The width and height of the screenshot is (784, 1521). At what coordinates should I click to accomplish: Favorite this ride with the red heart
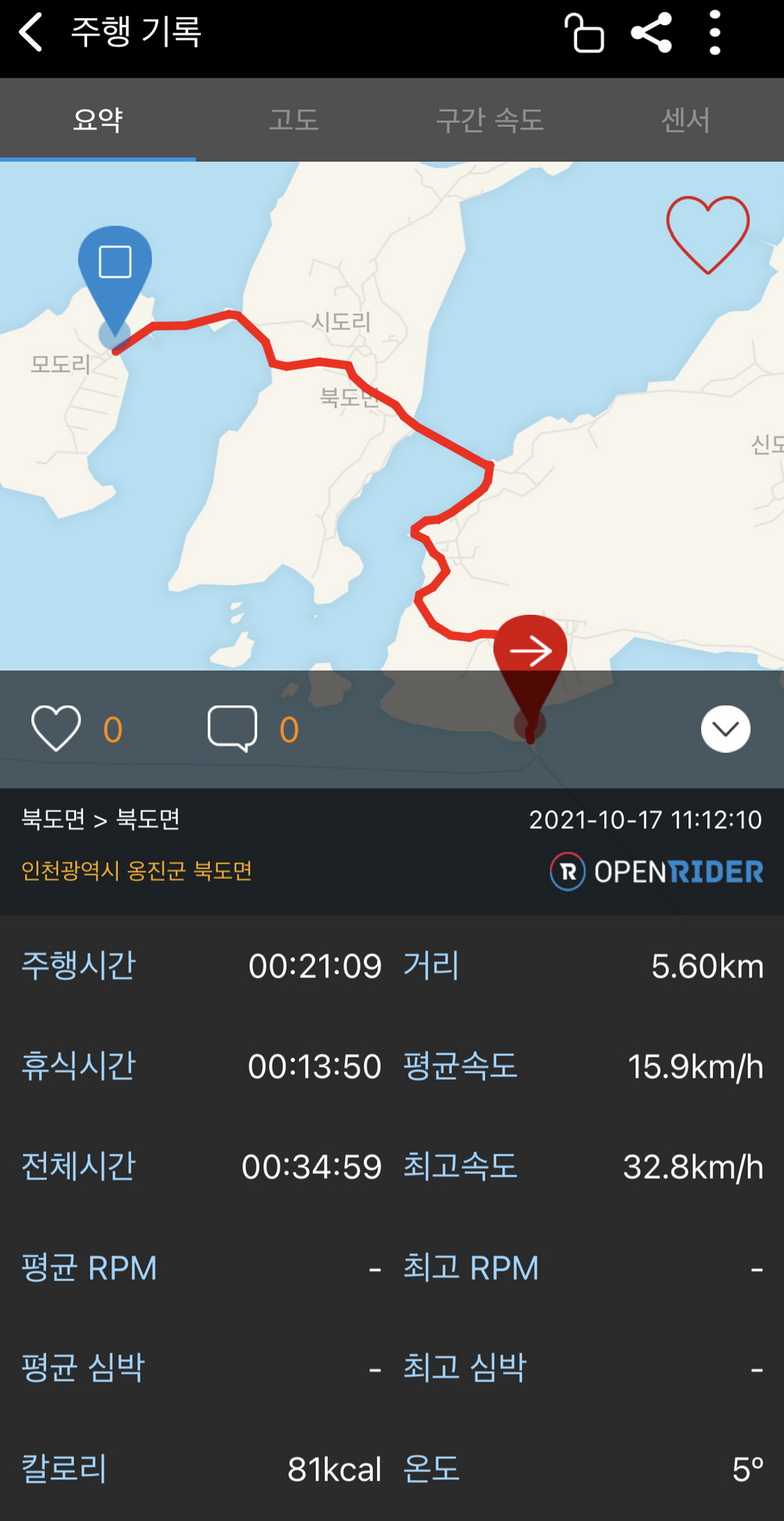708,234
